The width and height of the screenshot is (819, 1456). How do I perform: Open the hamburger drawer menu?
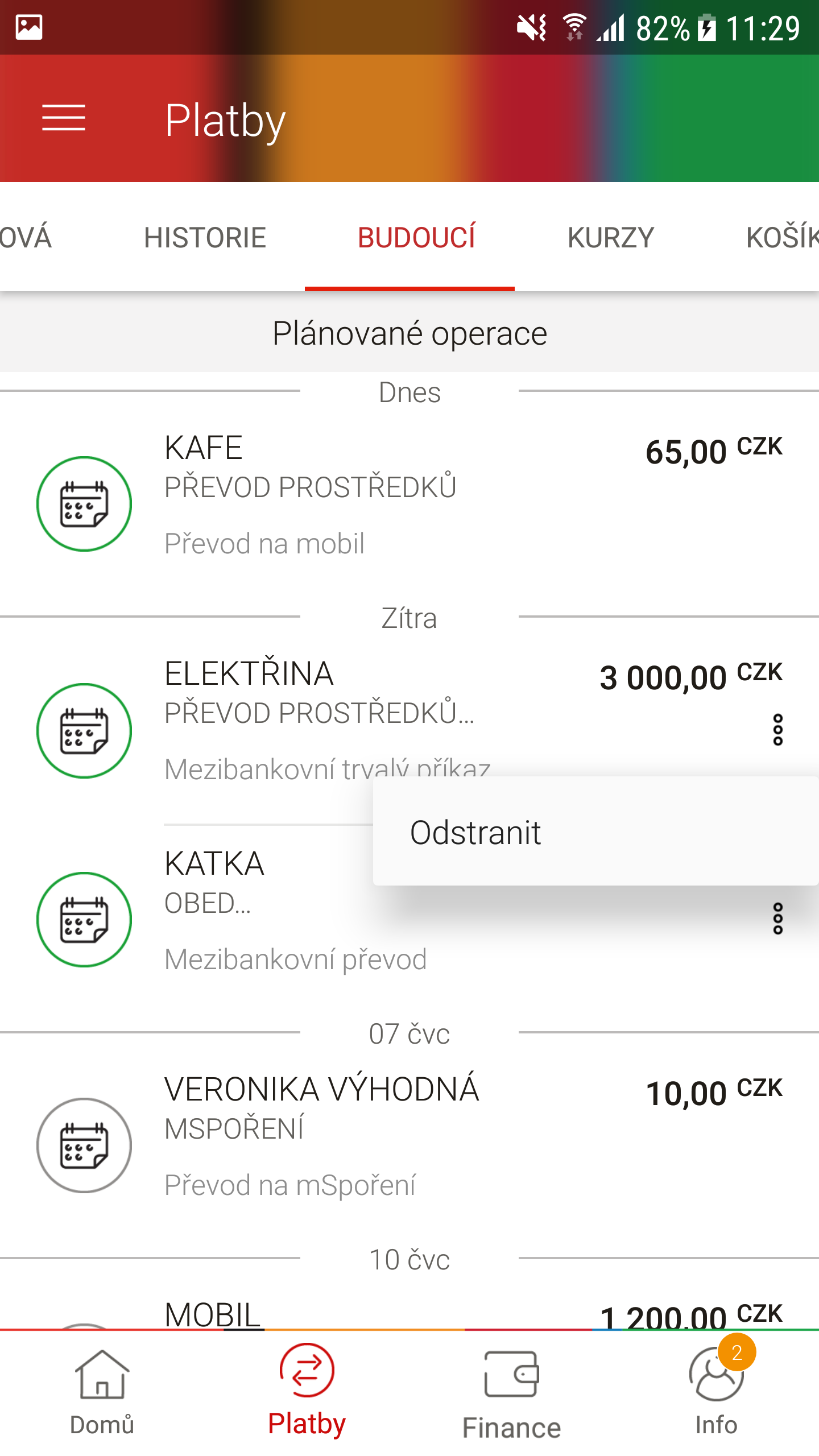[x=64, y=118]
